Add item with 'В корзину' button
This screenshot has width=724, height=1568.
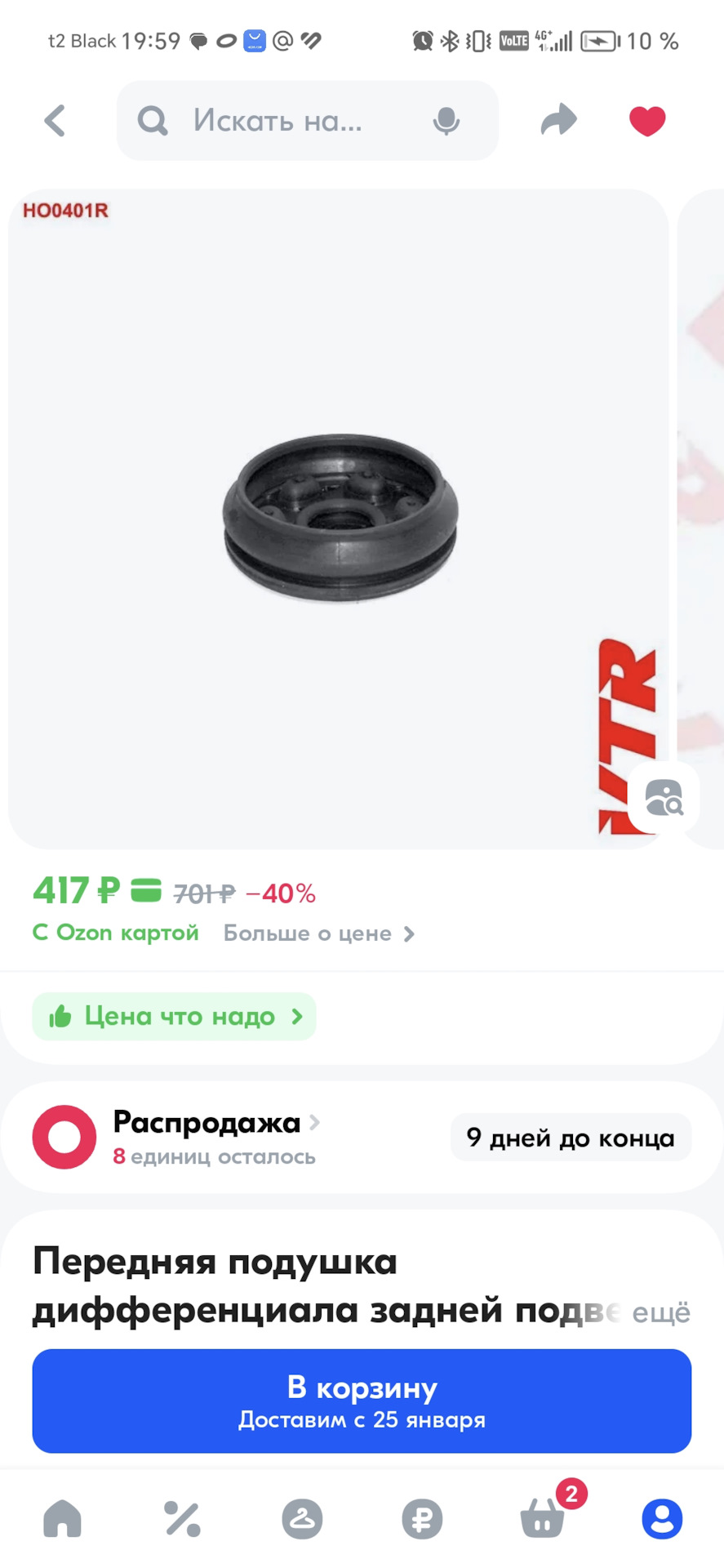(x=362, y=1401)
